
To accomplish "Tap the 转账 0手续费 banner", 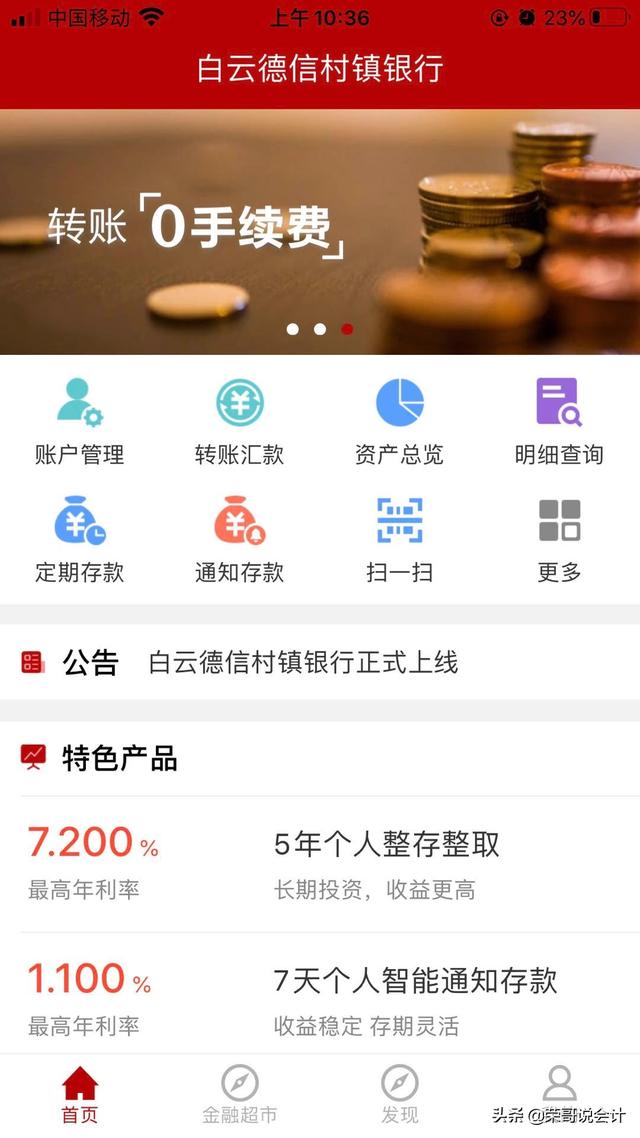I will click(x=320, y=231).
